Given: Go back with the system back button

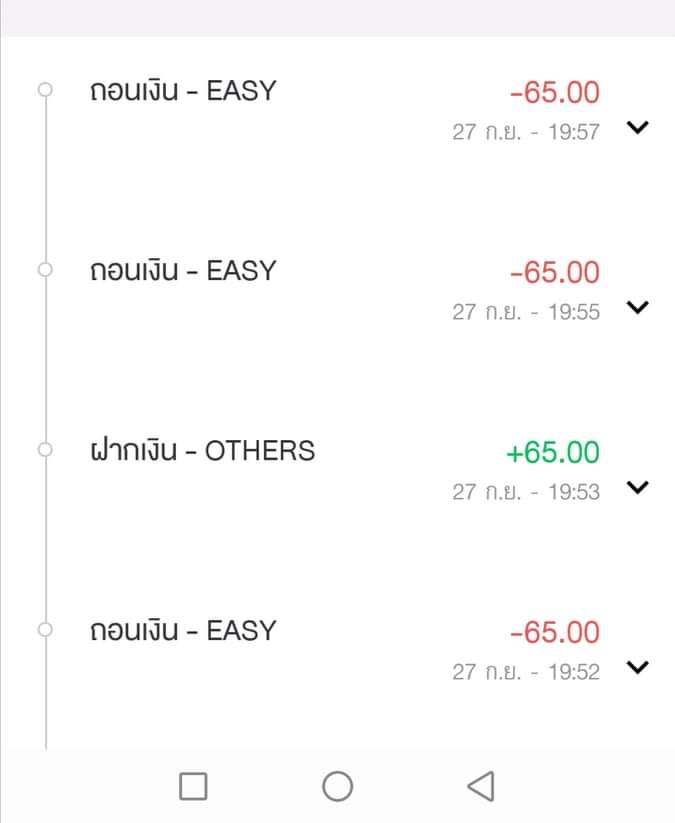Looking at the screenshot, I should click(481, 786).
